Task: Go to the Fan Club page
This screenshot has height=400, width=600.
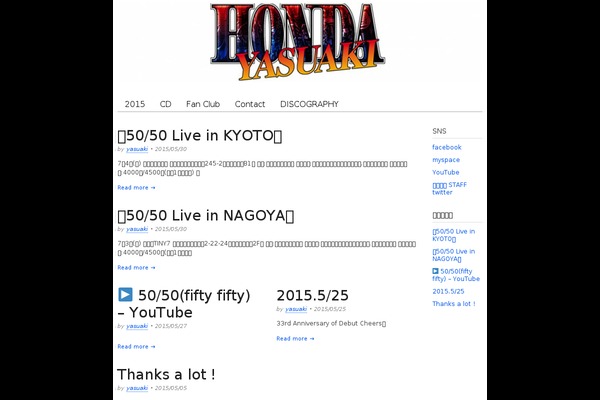Action: (x=203, y=104)
